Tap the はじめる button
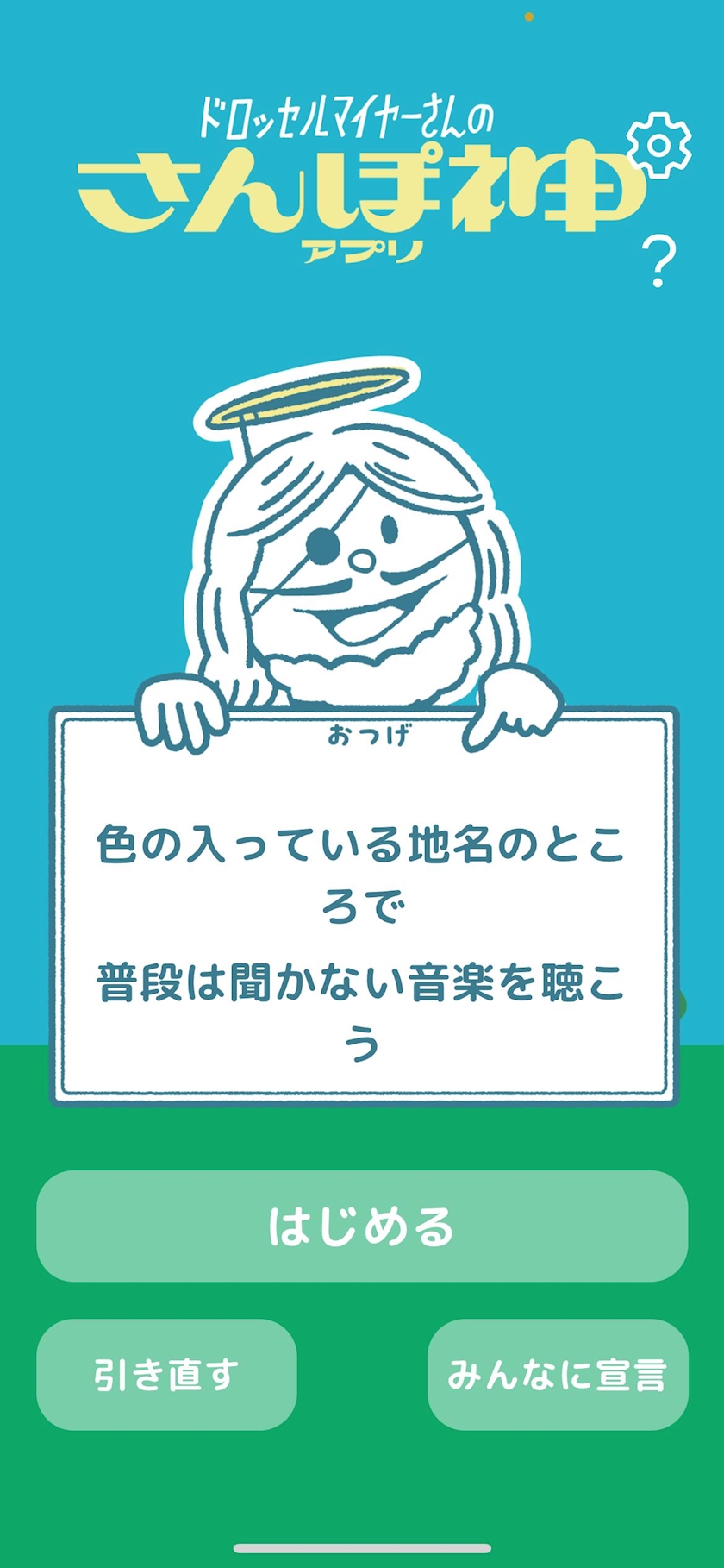724x1568 pixels. (x=362, y=1226)
